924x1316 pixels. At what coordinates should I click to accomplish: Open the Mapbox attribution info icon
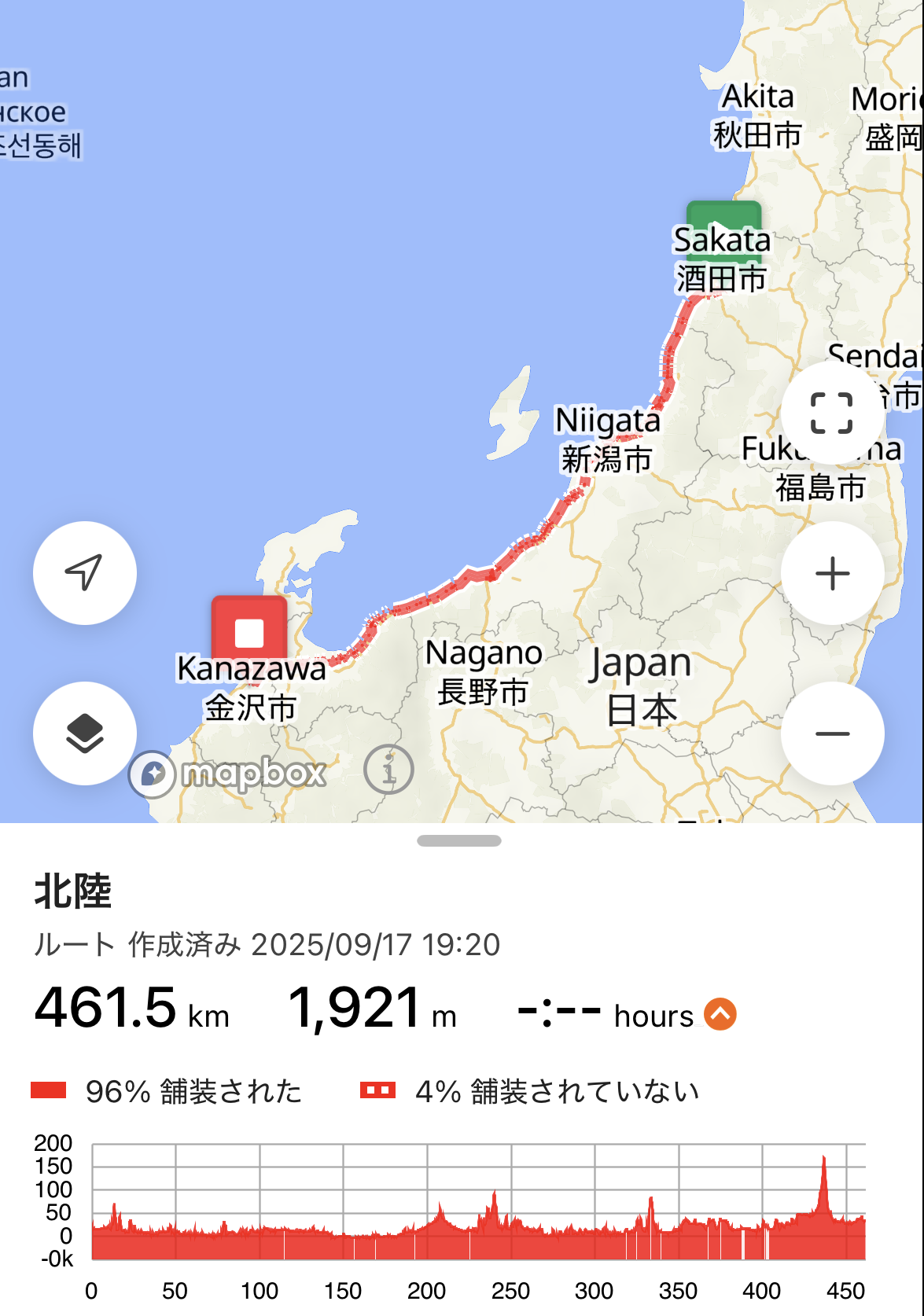[x=388, y=769]
